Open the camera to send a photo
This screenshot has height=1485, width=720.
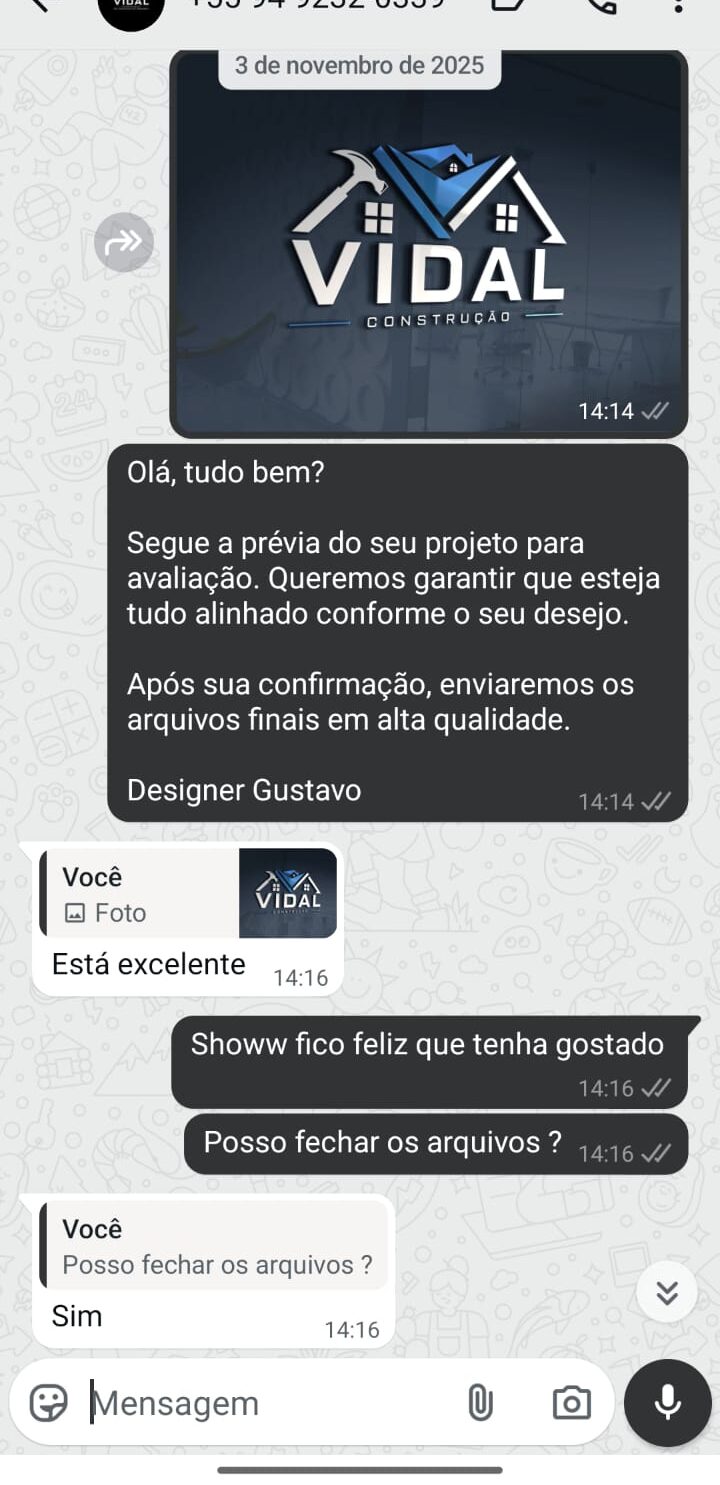(x=571, y=1403)
